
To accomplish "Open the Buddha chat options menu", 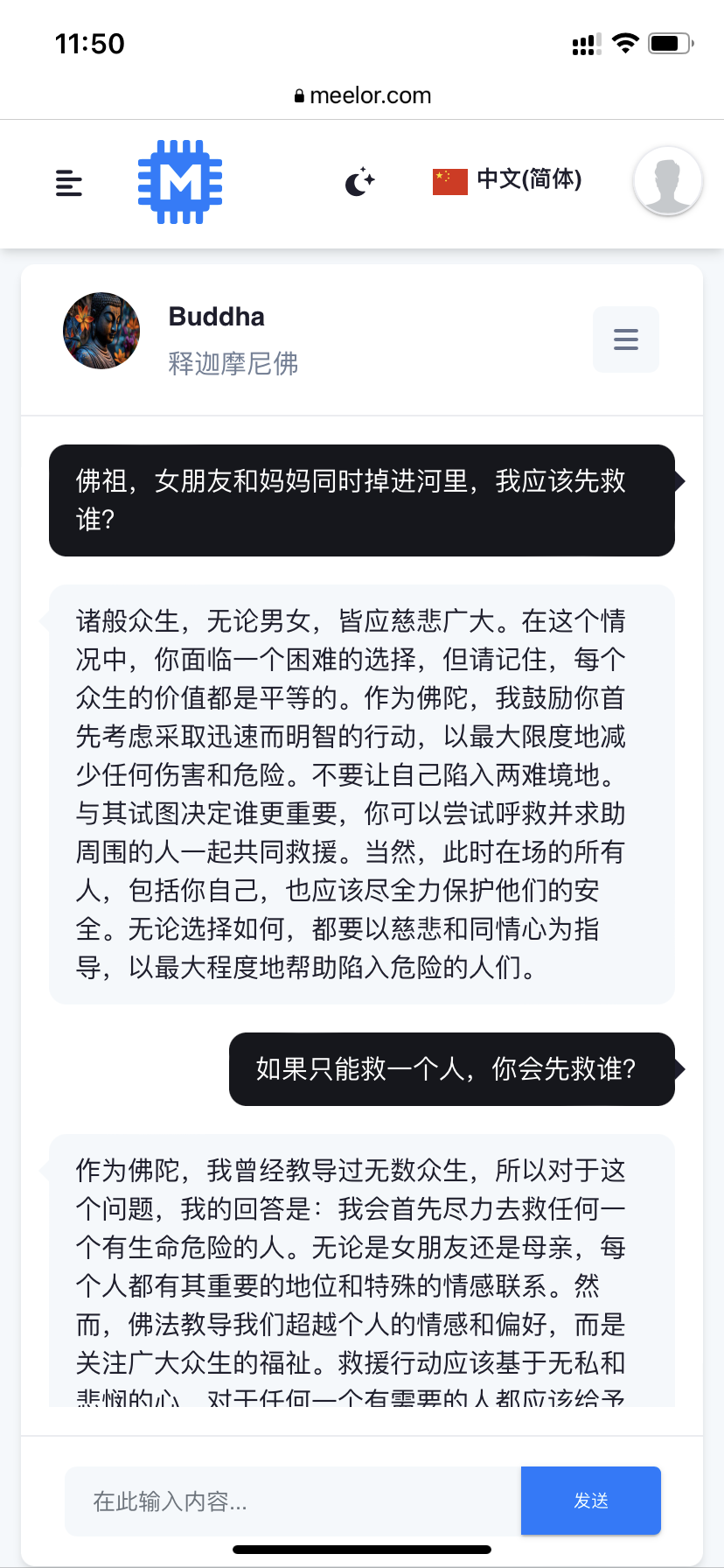I will tap(625, 339).
